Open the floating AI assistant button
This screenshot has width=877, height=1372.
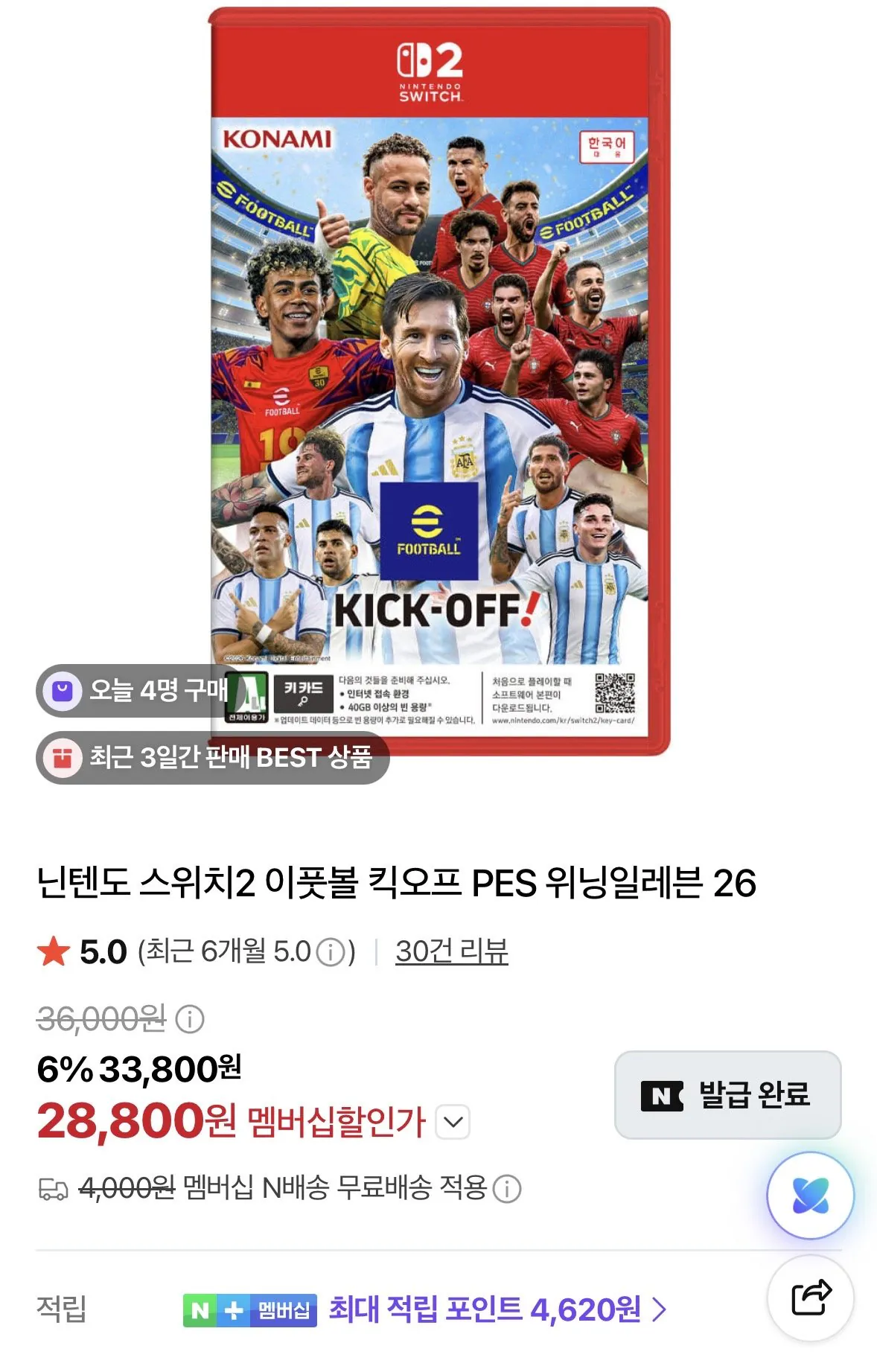pos(810,1196)
